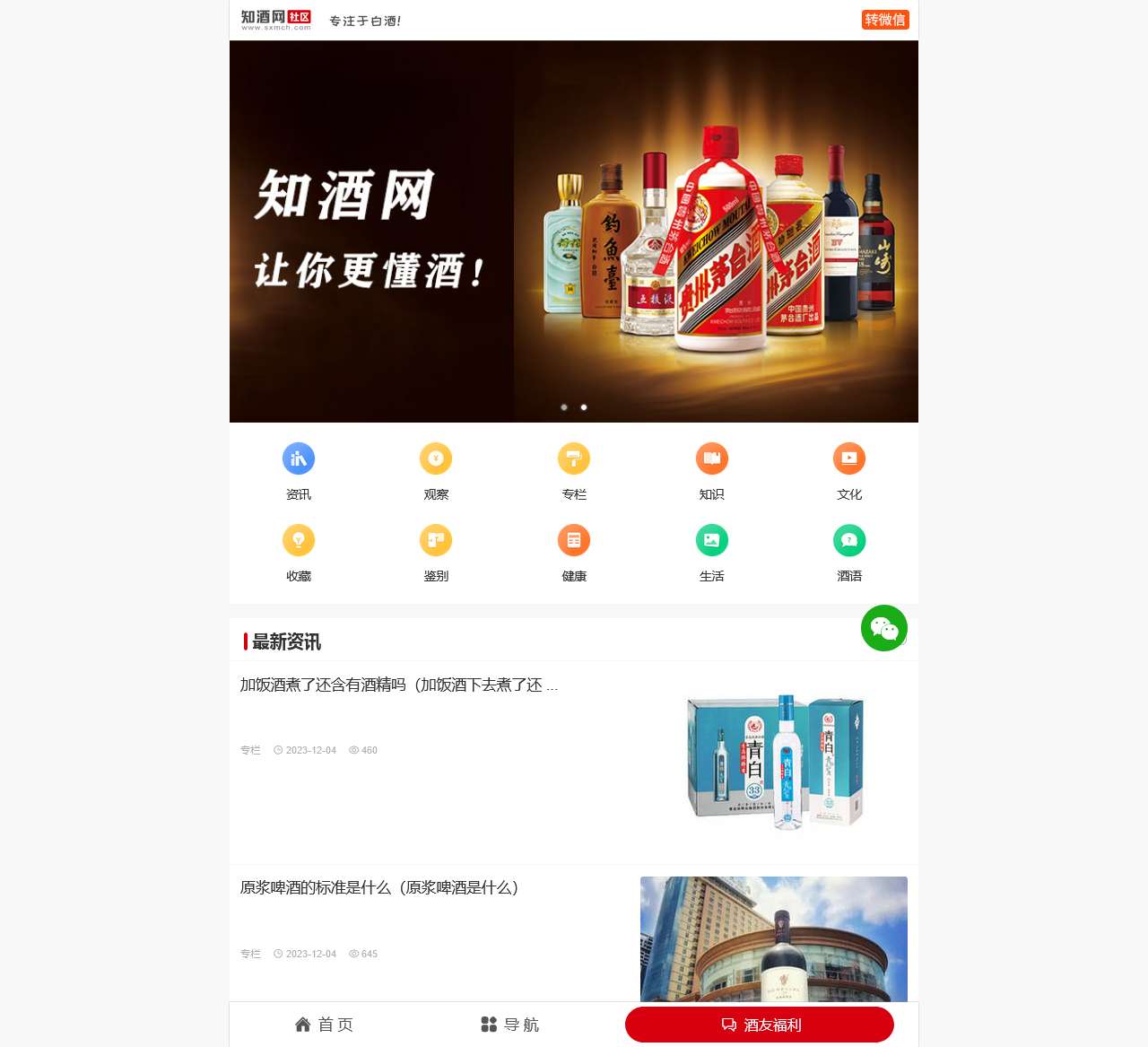Open article 原浆啤酒的标准是什么
The height and width of the screenshot is (1047, 1148).
pos(379,888)
